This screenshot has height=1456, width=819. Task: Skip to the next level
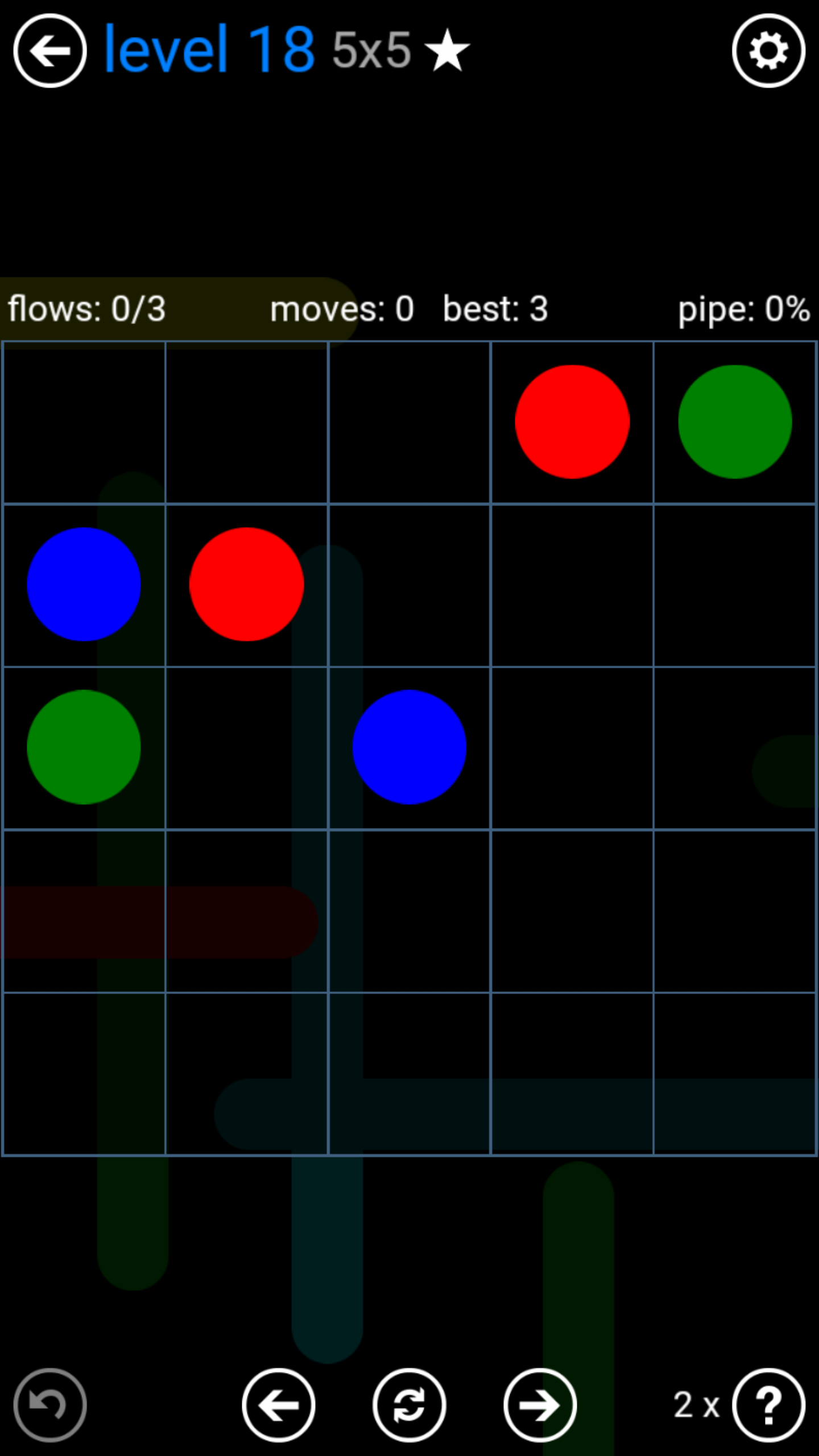click(540, 1405)
